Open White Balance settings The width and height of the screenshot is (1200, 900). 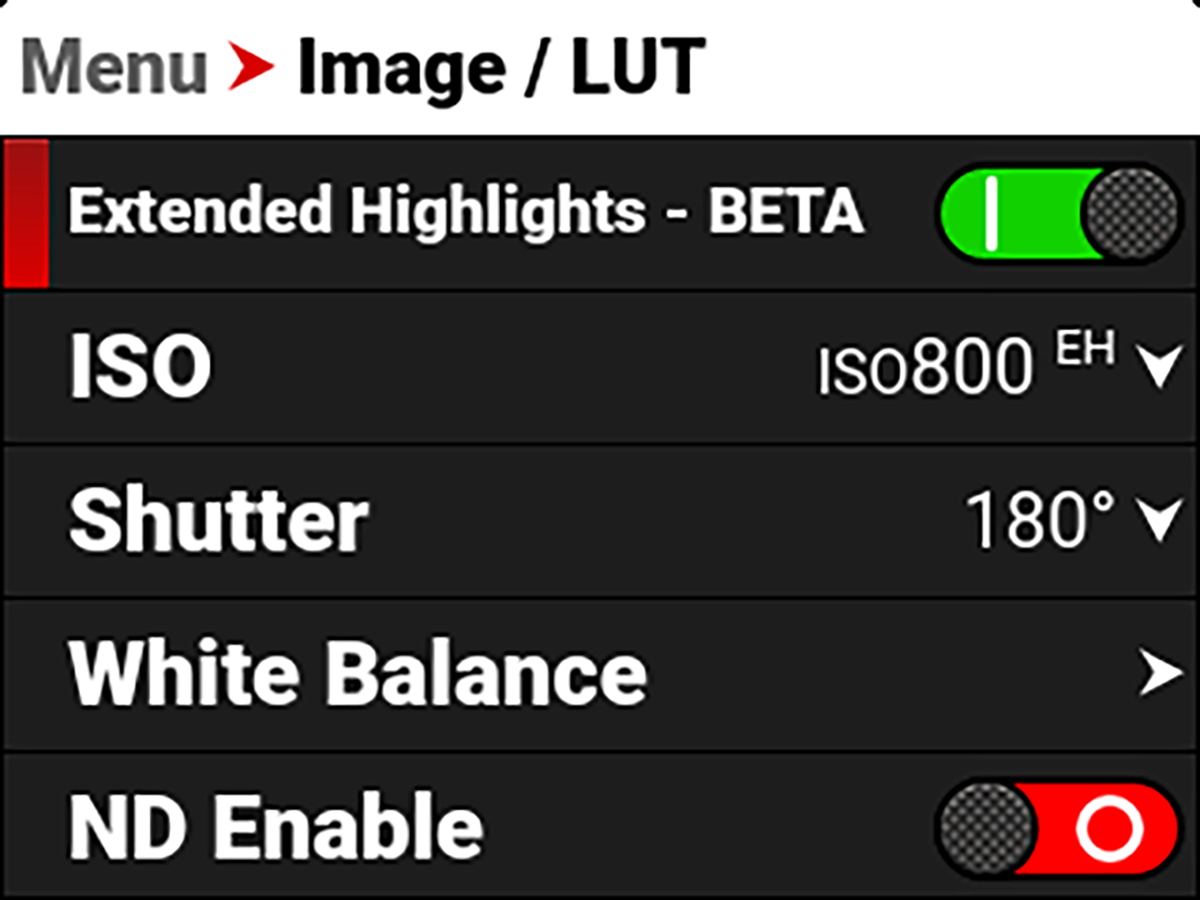pyautogui.click(x=1158, y=676)
